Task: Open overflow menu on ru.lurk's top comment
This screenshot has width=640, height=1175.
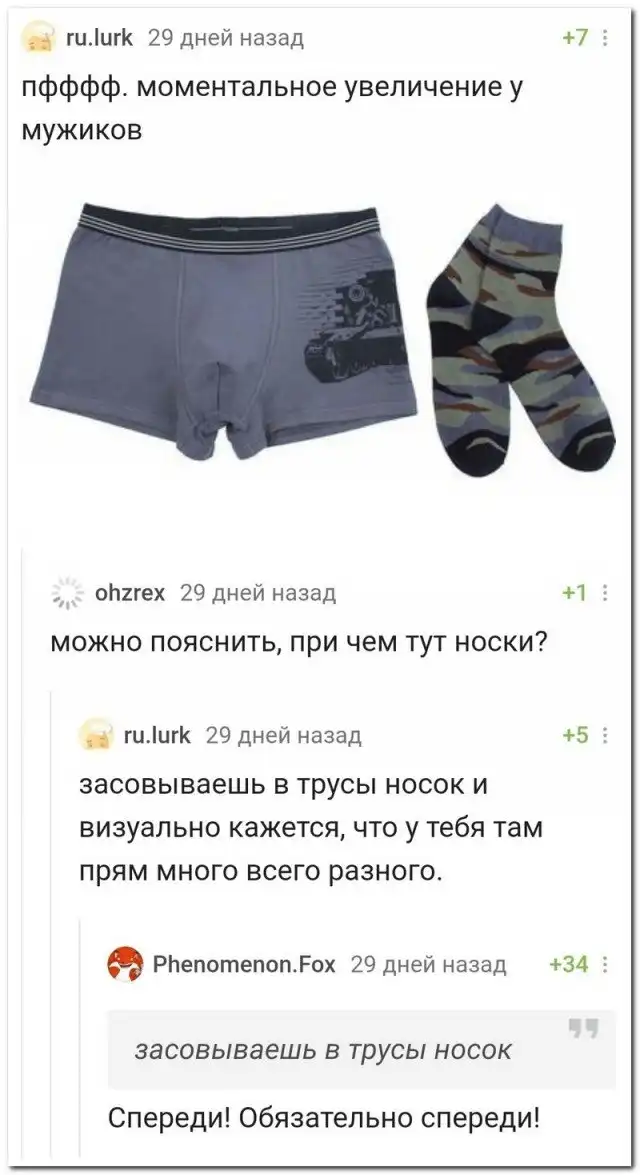Action: 605,39
